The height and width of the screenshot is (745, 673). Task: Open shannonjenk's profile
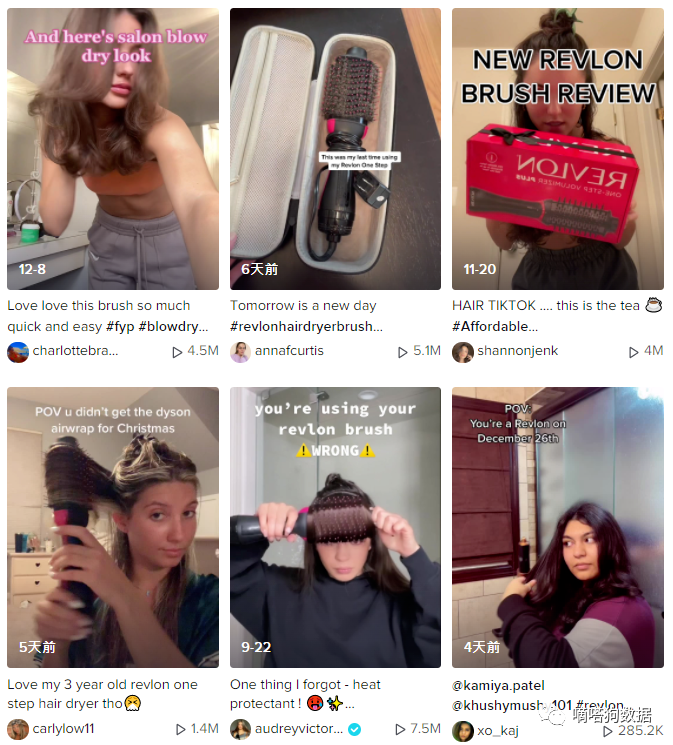(518, 351)
